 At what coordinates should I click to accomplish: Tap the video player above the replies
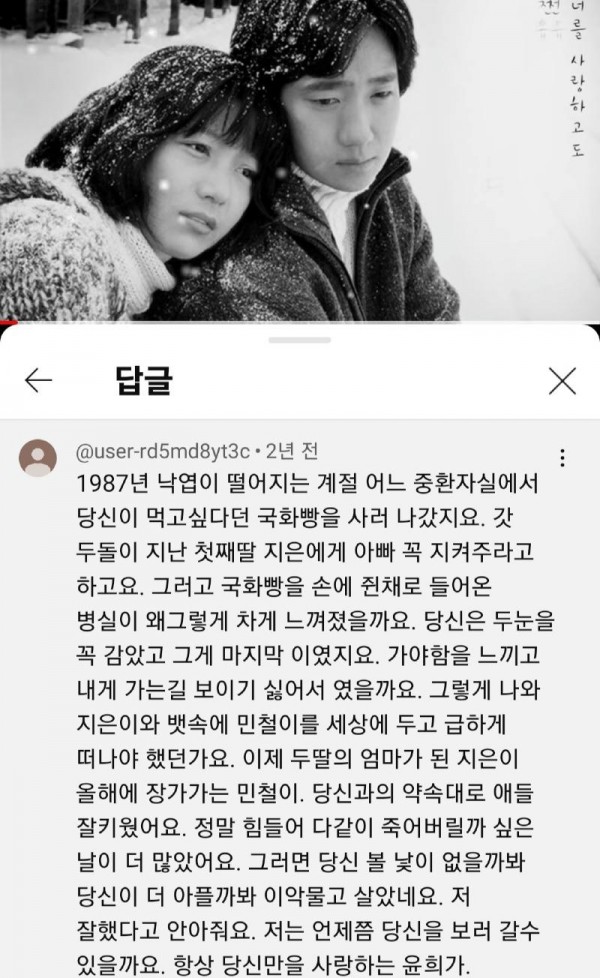pyautogui.click(x=300, y=160)
